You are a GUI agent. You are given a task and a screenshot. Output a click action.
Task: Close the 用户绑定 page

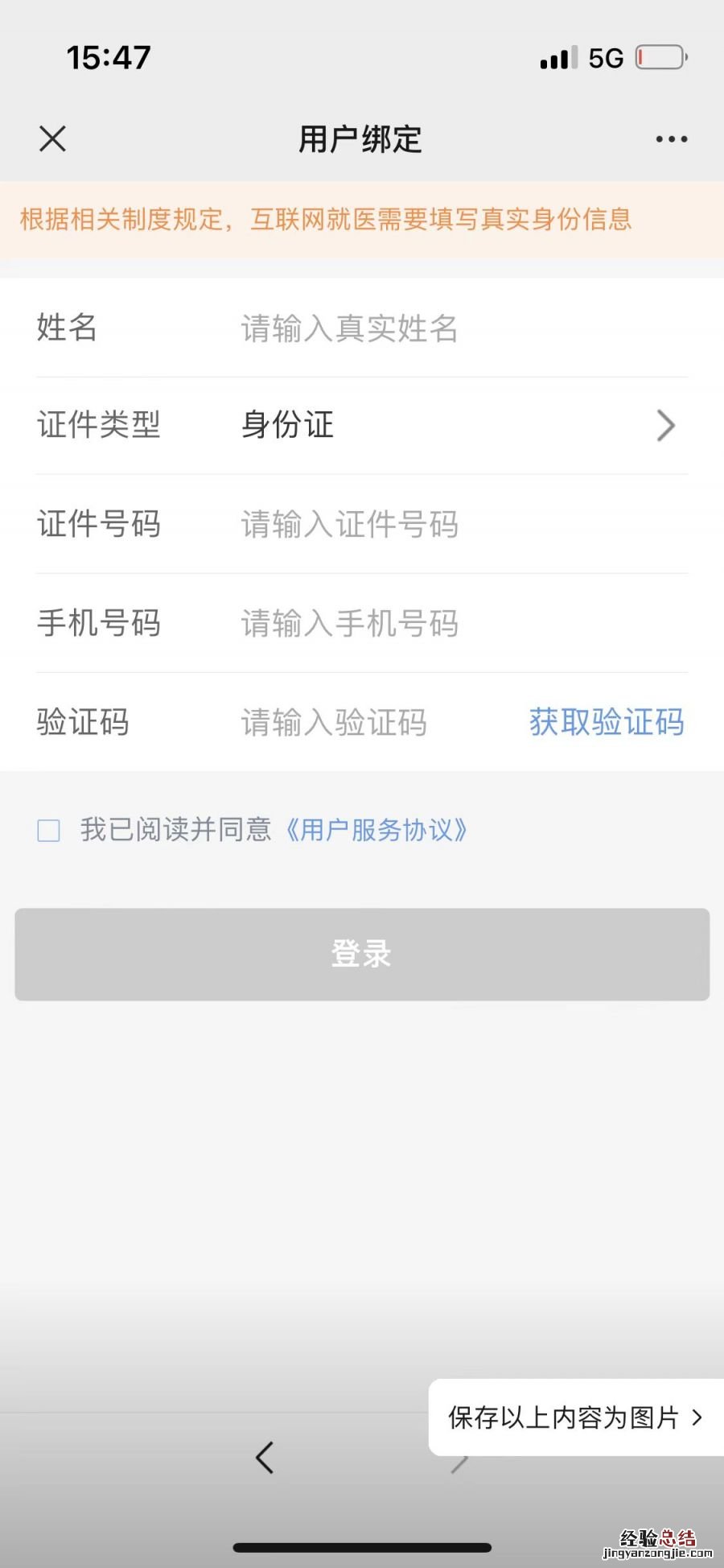[52, 139]
